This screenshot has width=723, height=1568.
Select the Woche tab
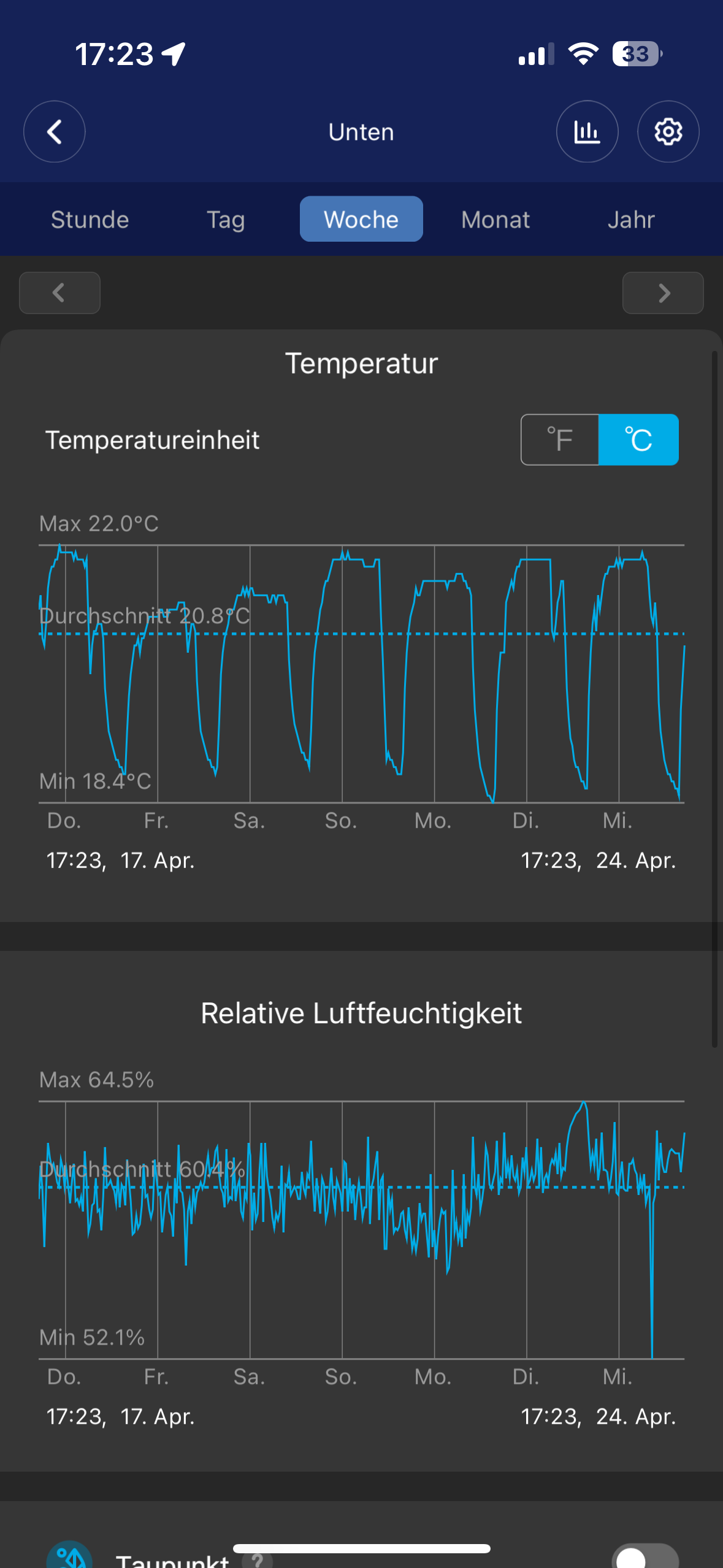361,220
